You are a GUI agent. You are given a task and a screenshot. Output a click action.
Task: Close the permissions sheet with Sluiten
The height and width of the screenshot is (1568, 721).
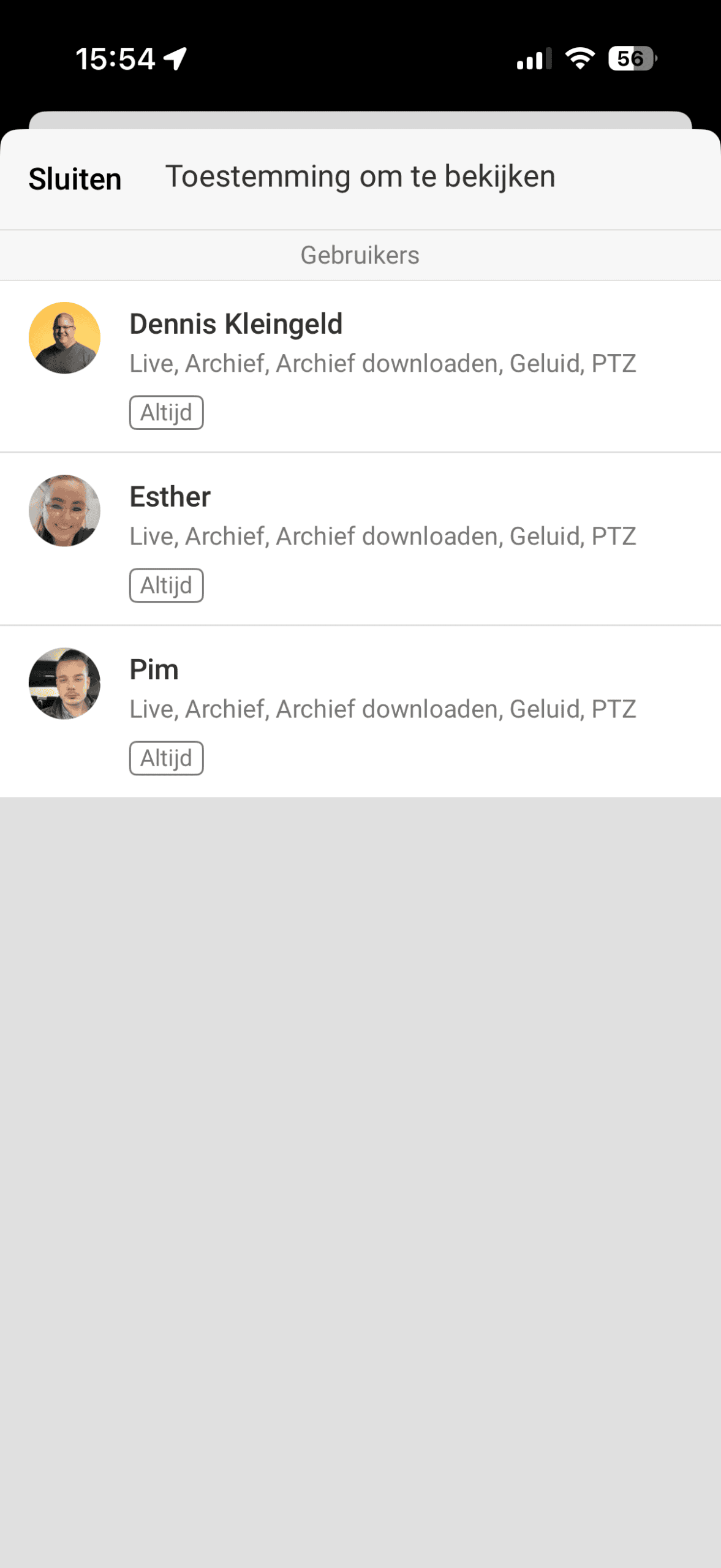click(x=75, y=179)
